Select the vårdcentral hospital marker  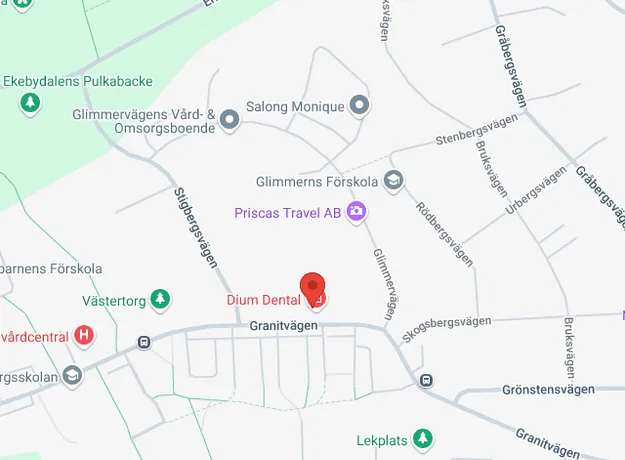pos(85,336)
